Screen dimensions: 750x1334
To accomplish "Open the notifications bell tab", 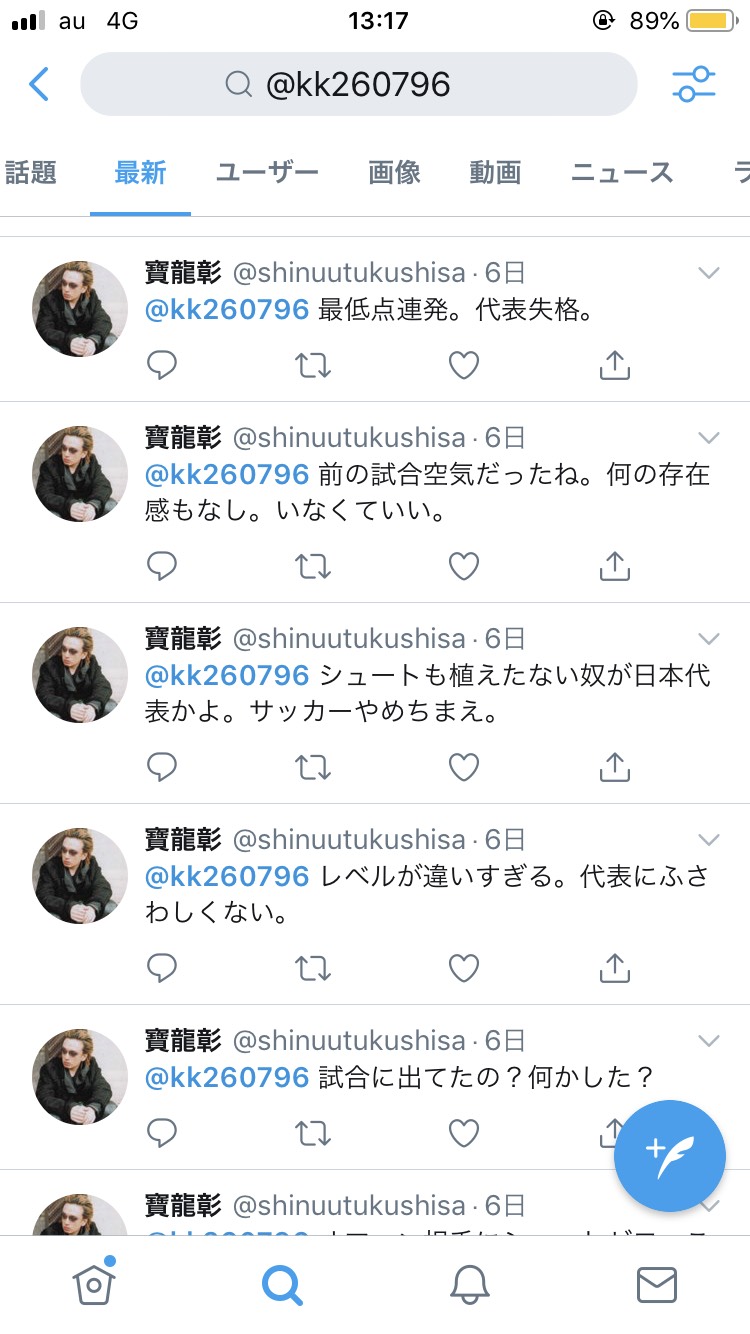I will (x=469, y=1284).
